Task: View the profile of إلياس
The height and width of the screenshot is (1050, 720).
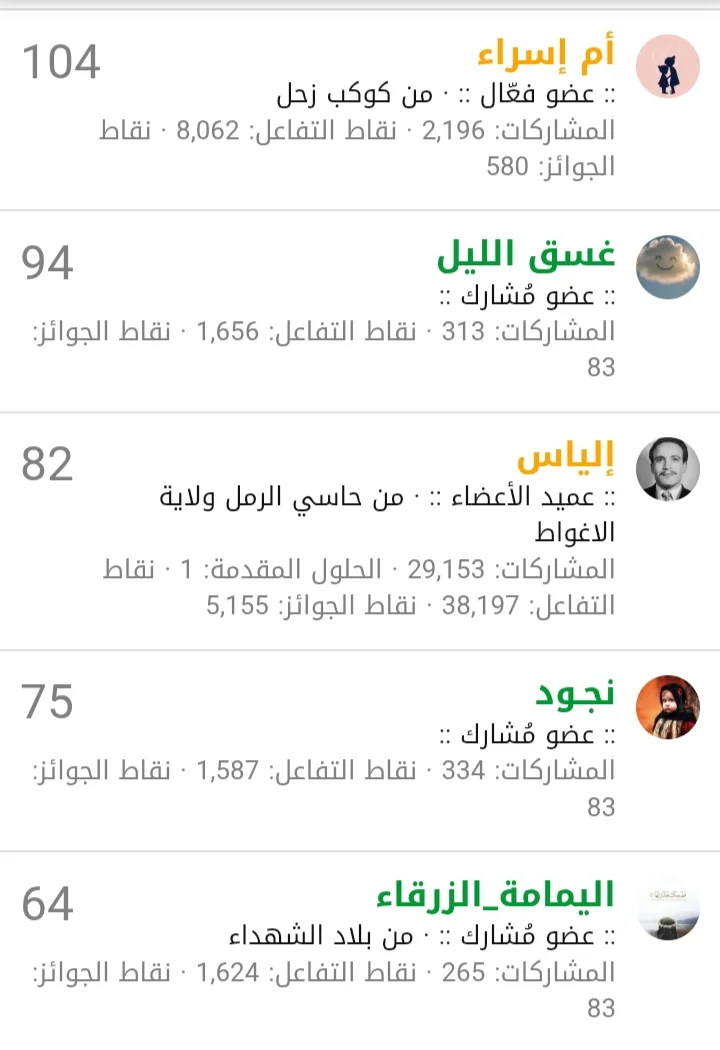Action: (x=565, y=458)
